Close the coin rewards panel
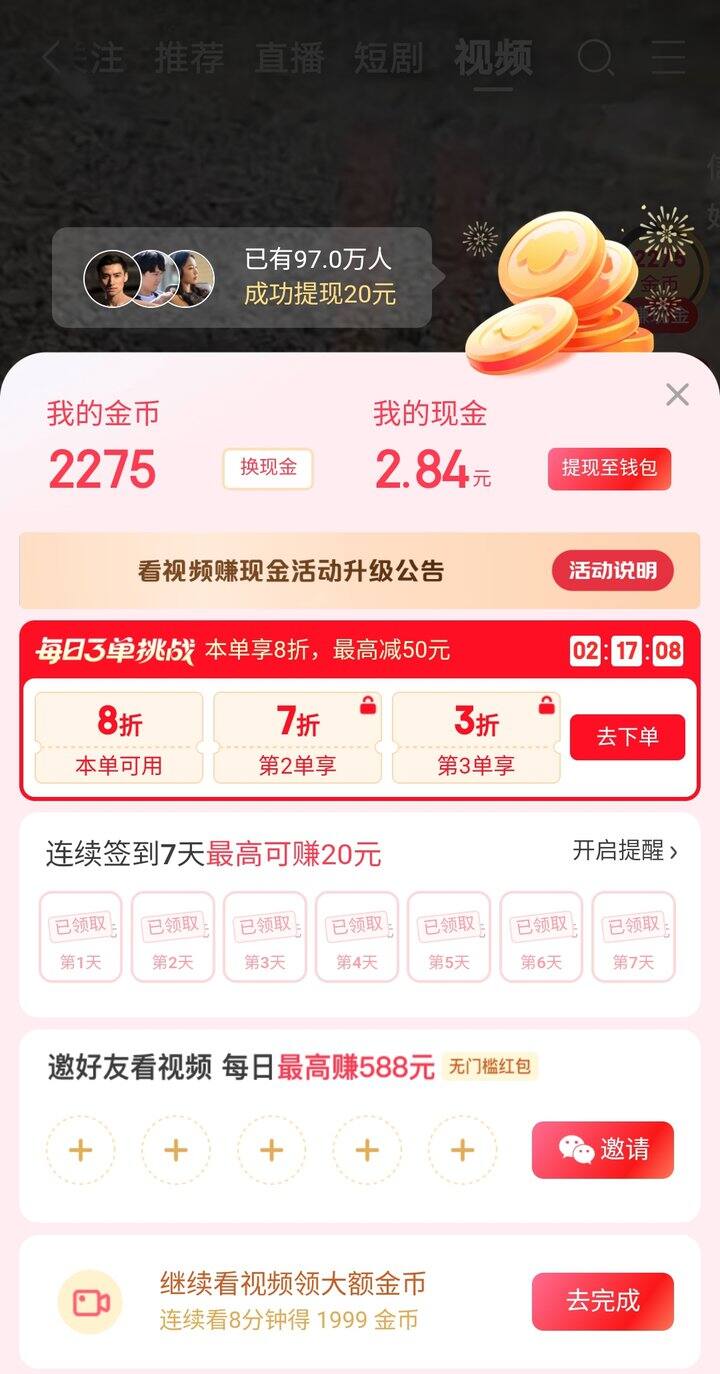Image resolution: width=720 pixels, height=1374 pixels. point(677,395)
